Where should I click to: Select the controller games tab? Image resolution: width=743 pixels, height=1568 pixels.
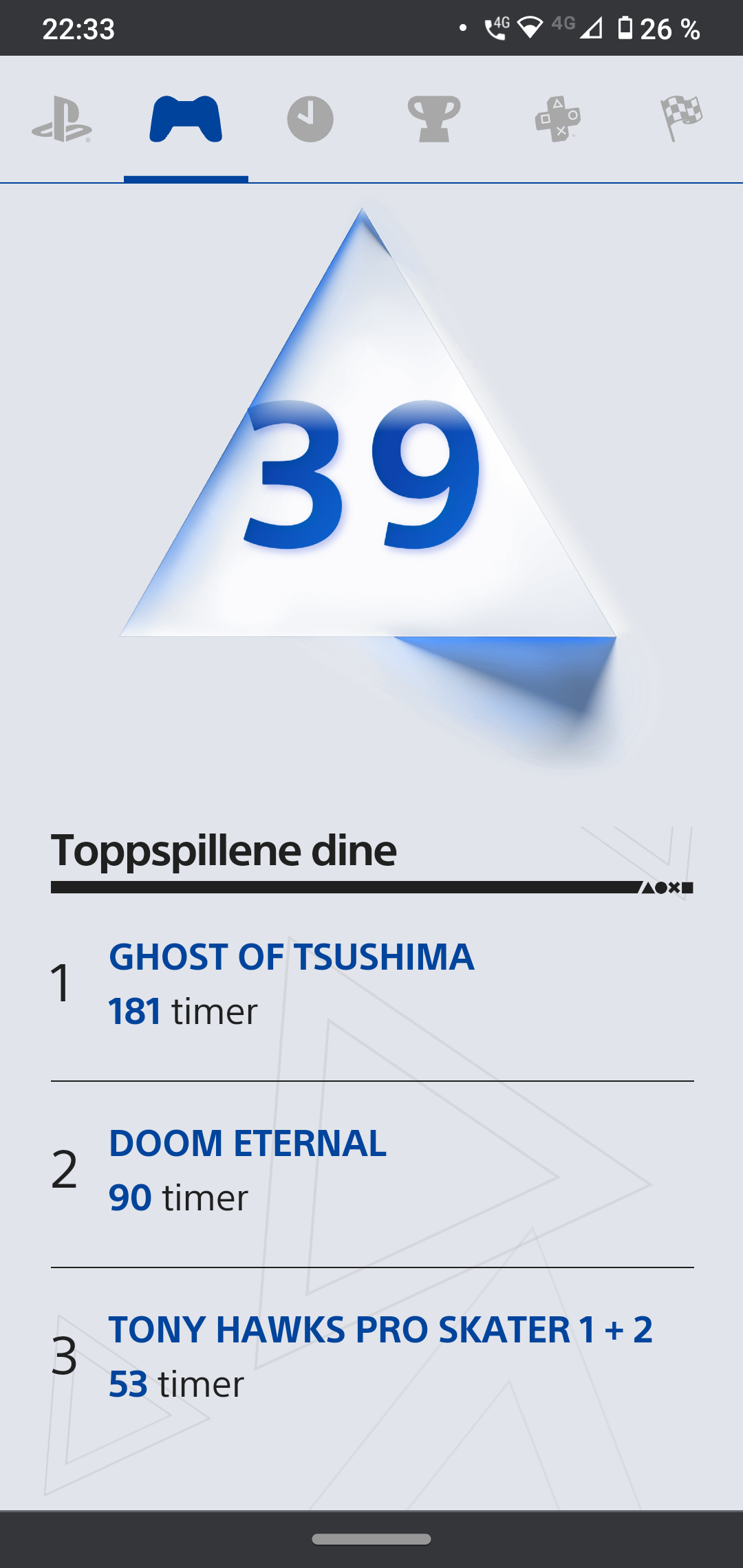coord(186,120)
